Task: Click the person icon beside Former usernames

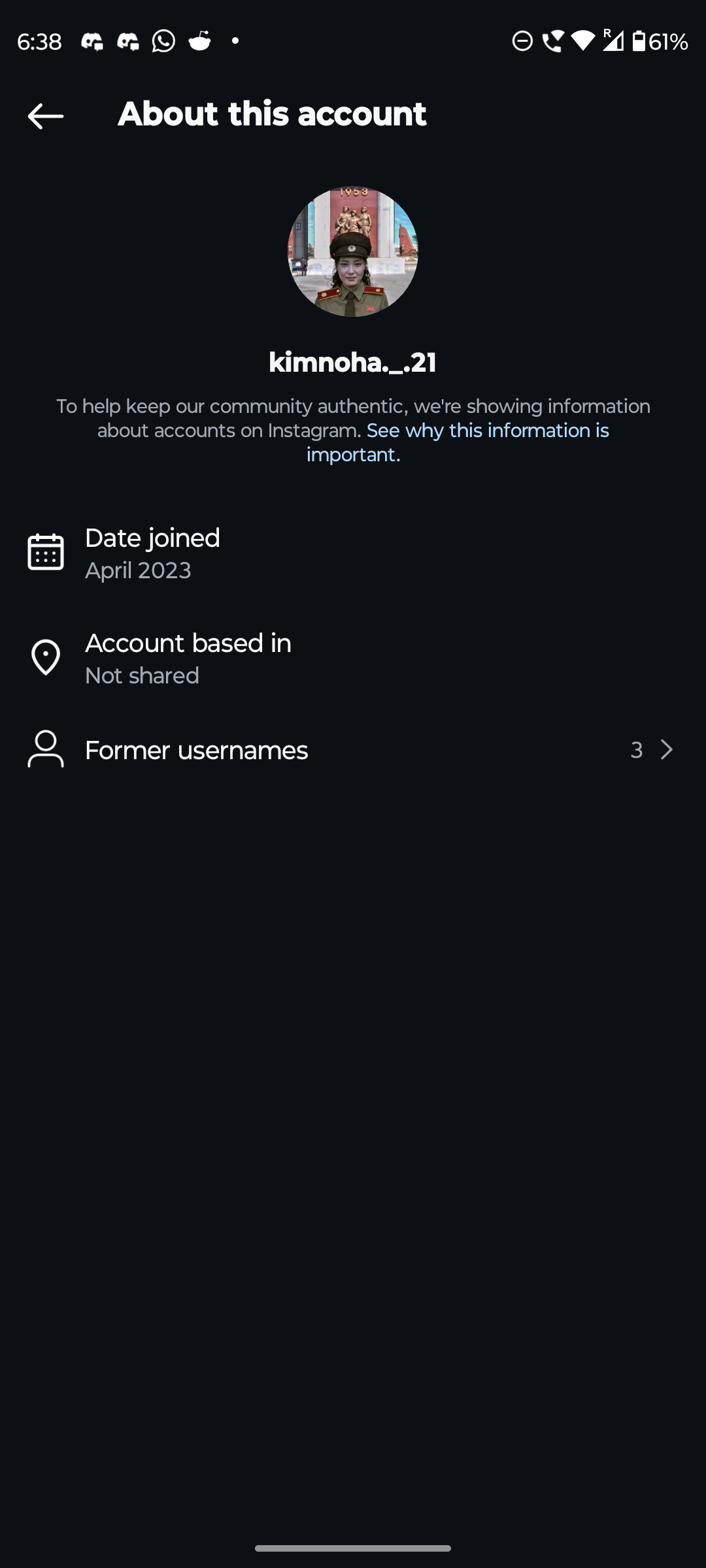Action: (x=45, y=750)
